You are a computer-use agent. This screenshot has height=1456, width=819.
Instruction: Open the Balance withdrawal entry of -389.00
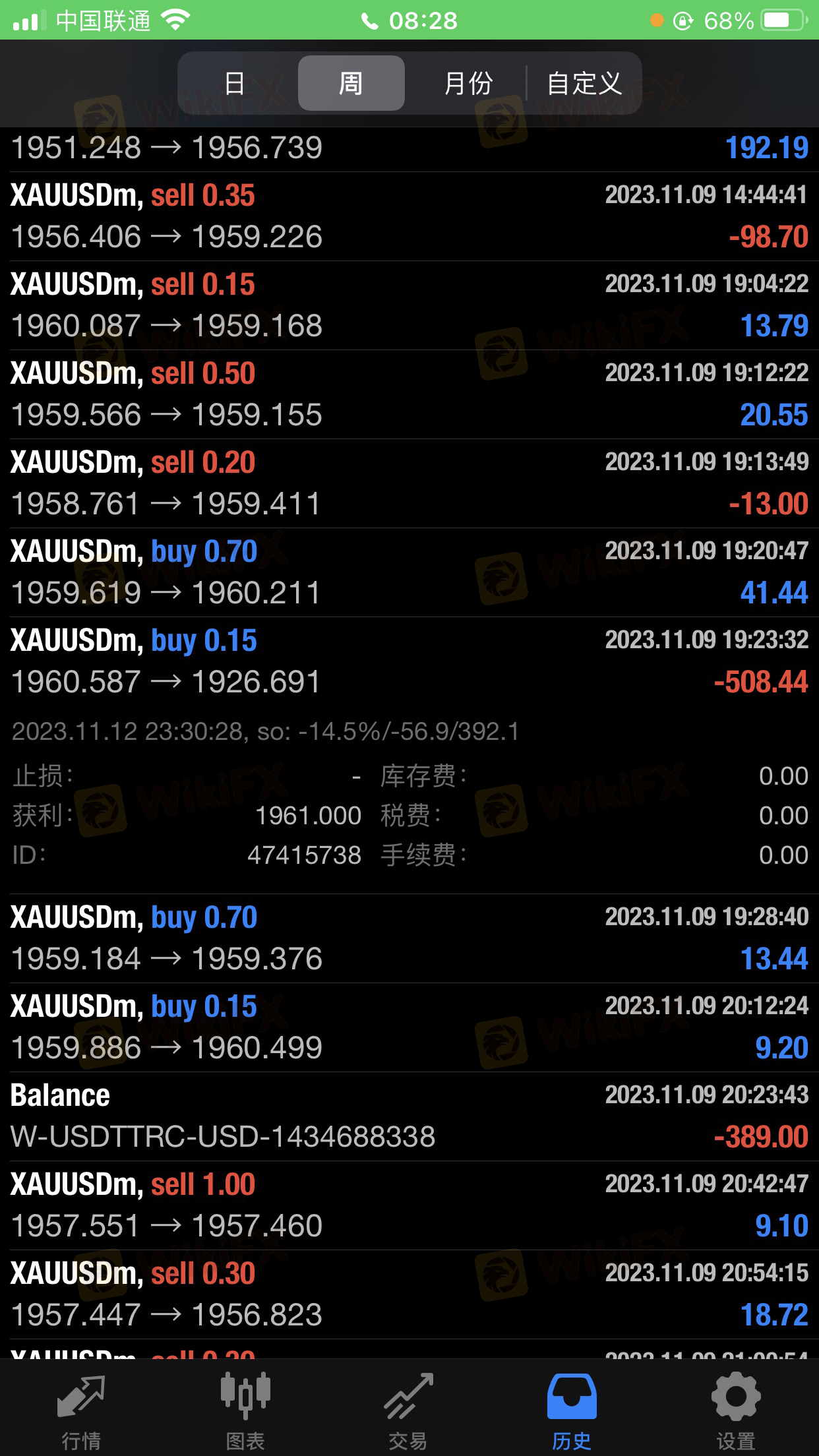point(409,1116)
